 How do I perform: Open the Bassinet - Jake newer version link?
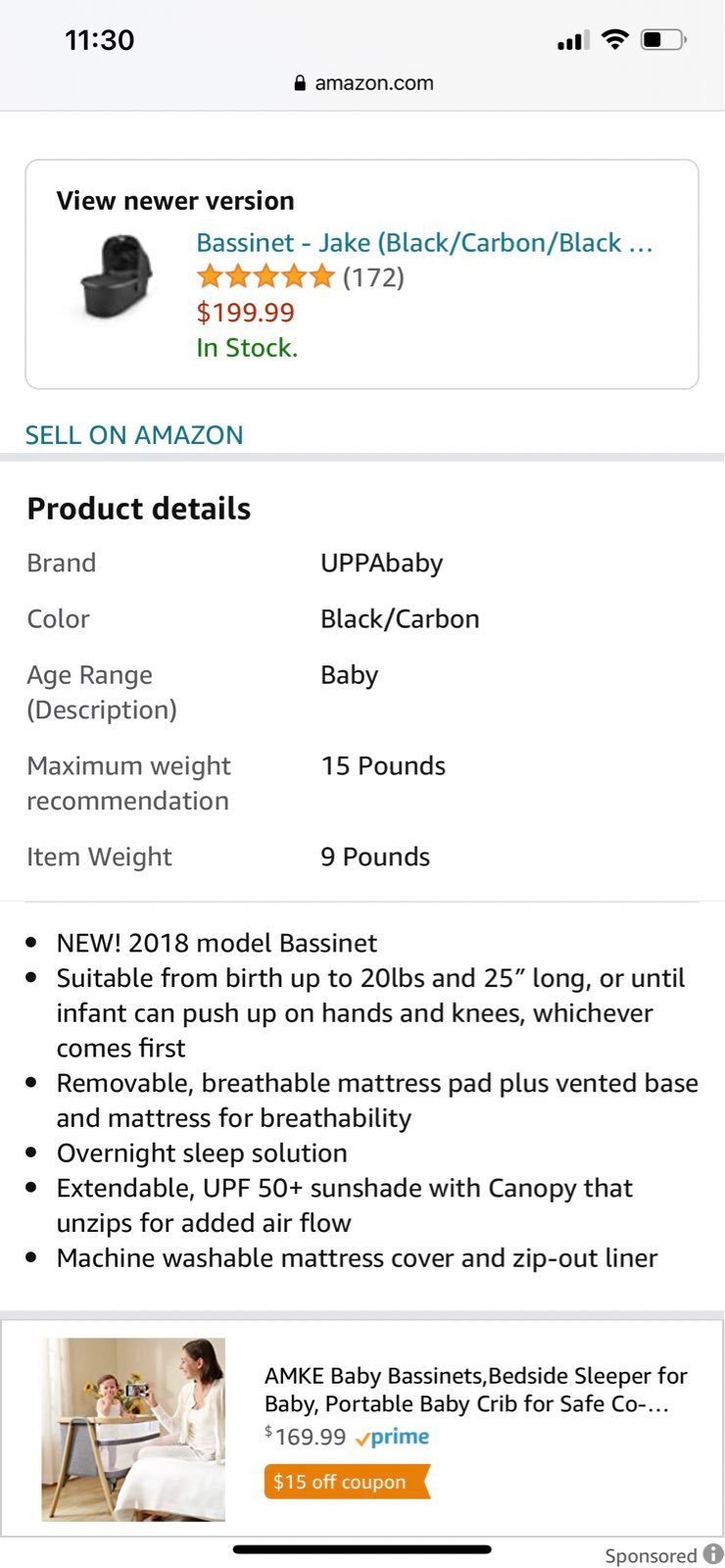point(424,243)
